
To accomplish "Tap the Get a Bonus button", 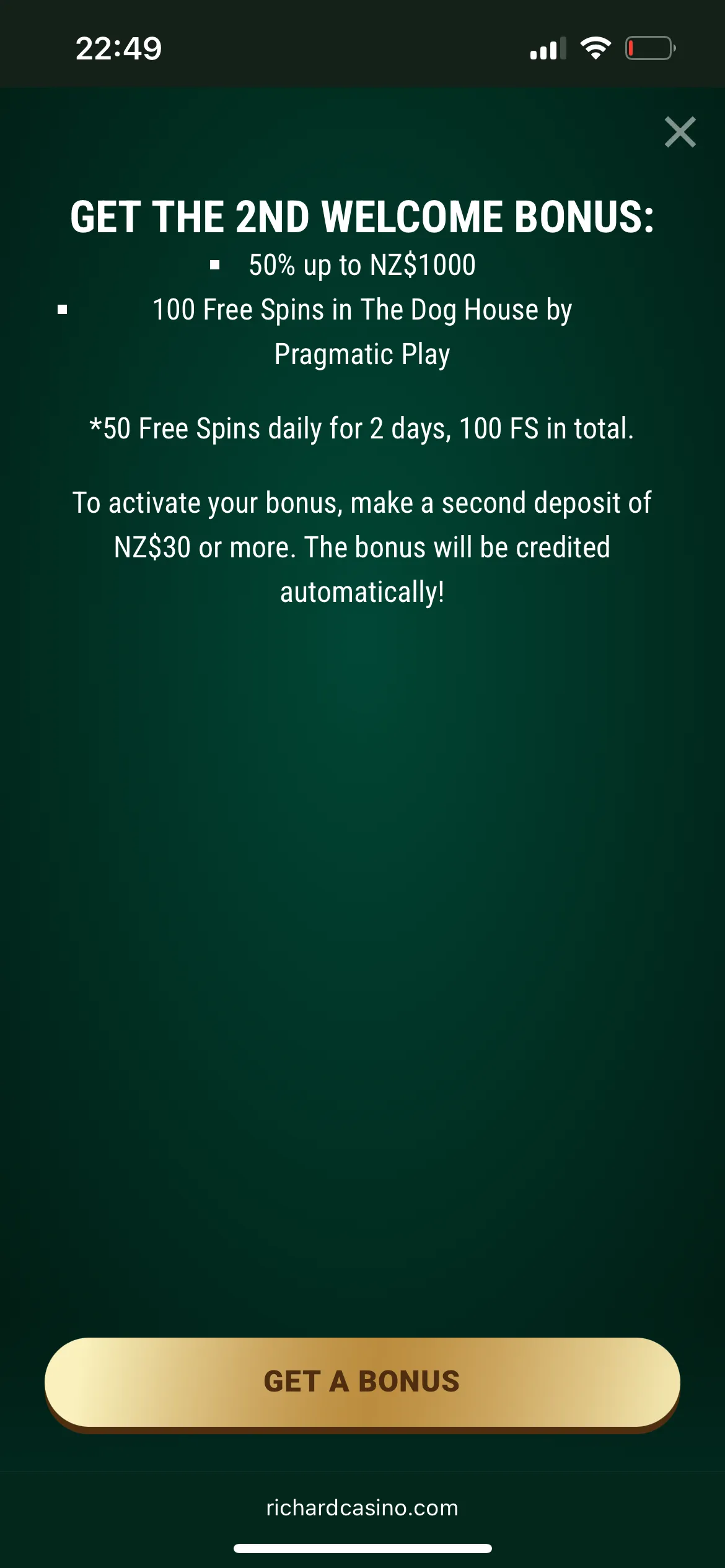I will (362, 1382).
